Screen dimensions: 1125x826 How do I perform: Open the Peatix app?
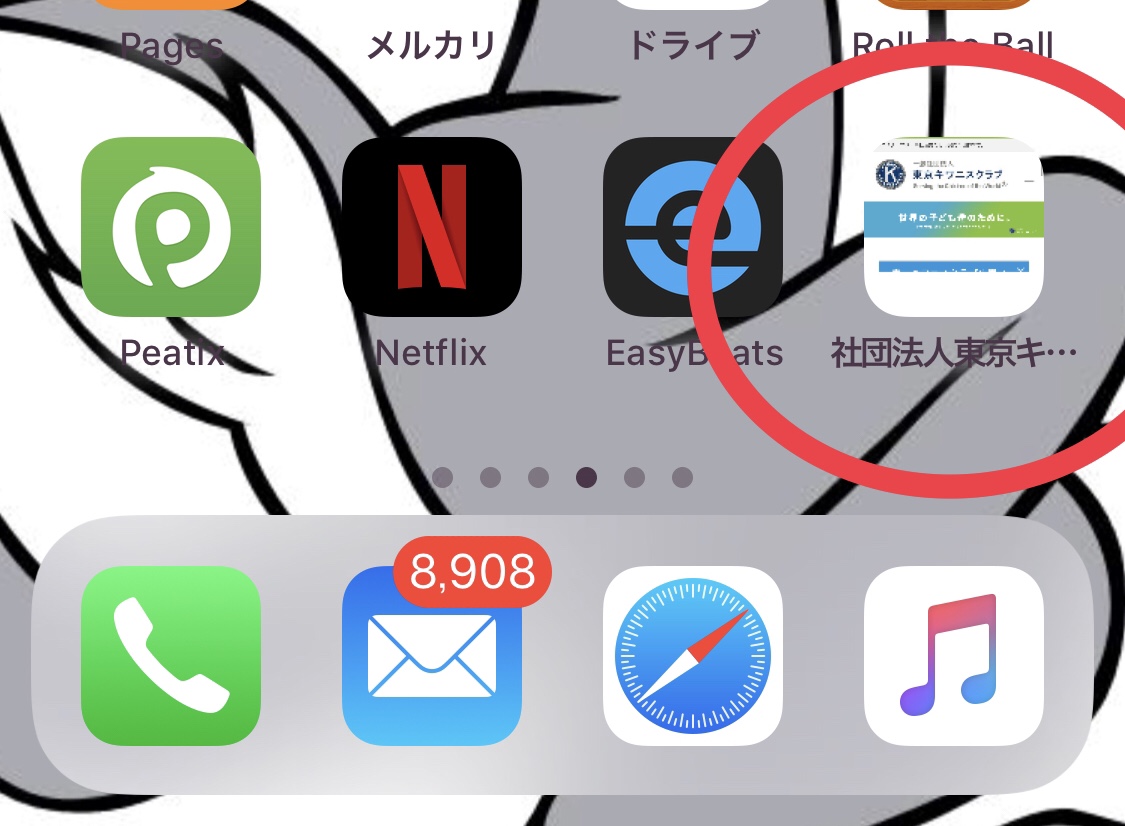click(171, 227)
